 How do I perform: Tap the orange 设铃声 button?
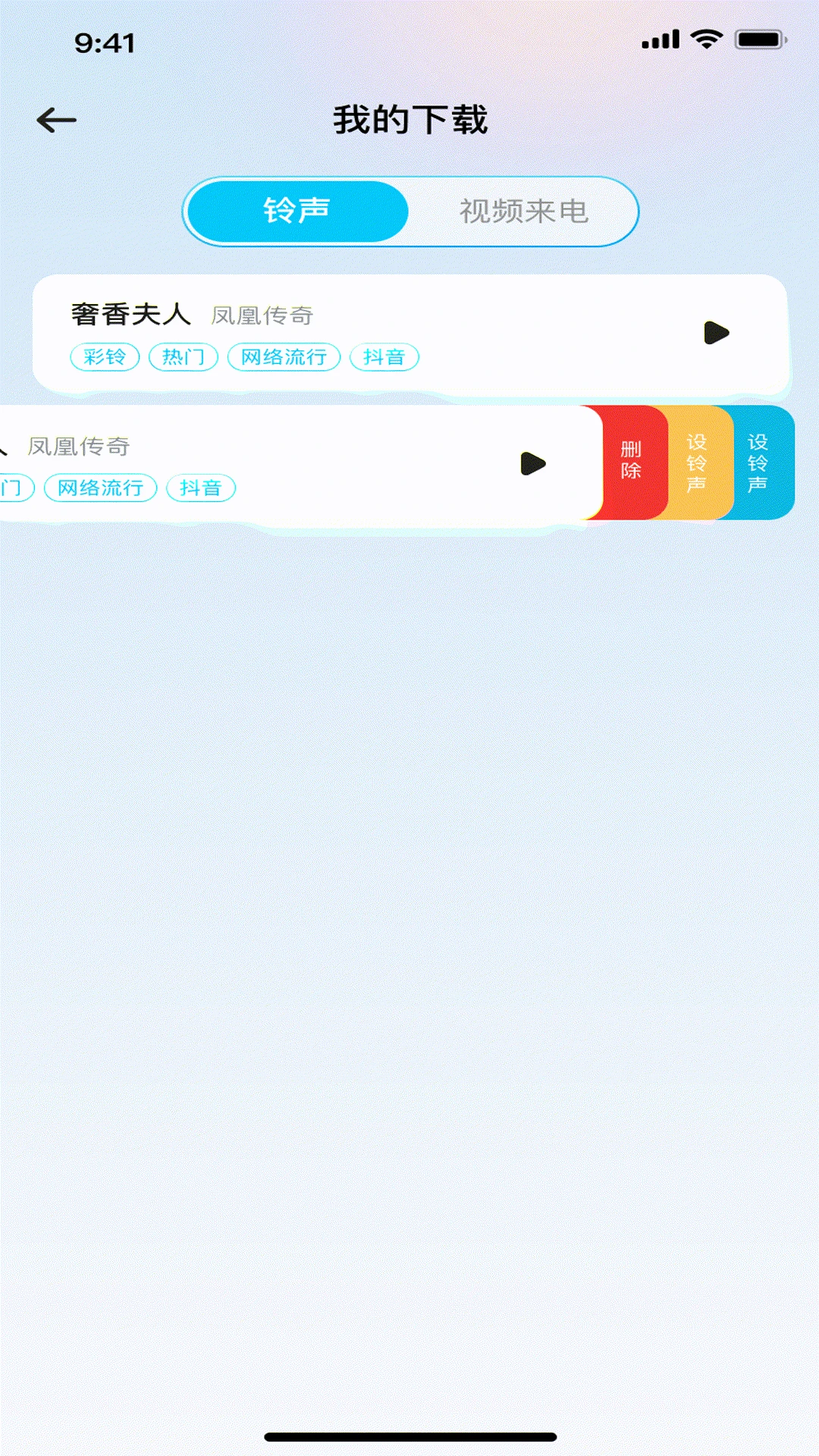click(x=696, y=463)
